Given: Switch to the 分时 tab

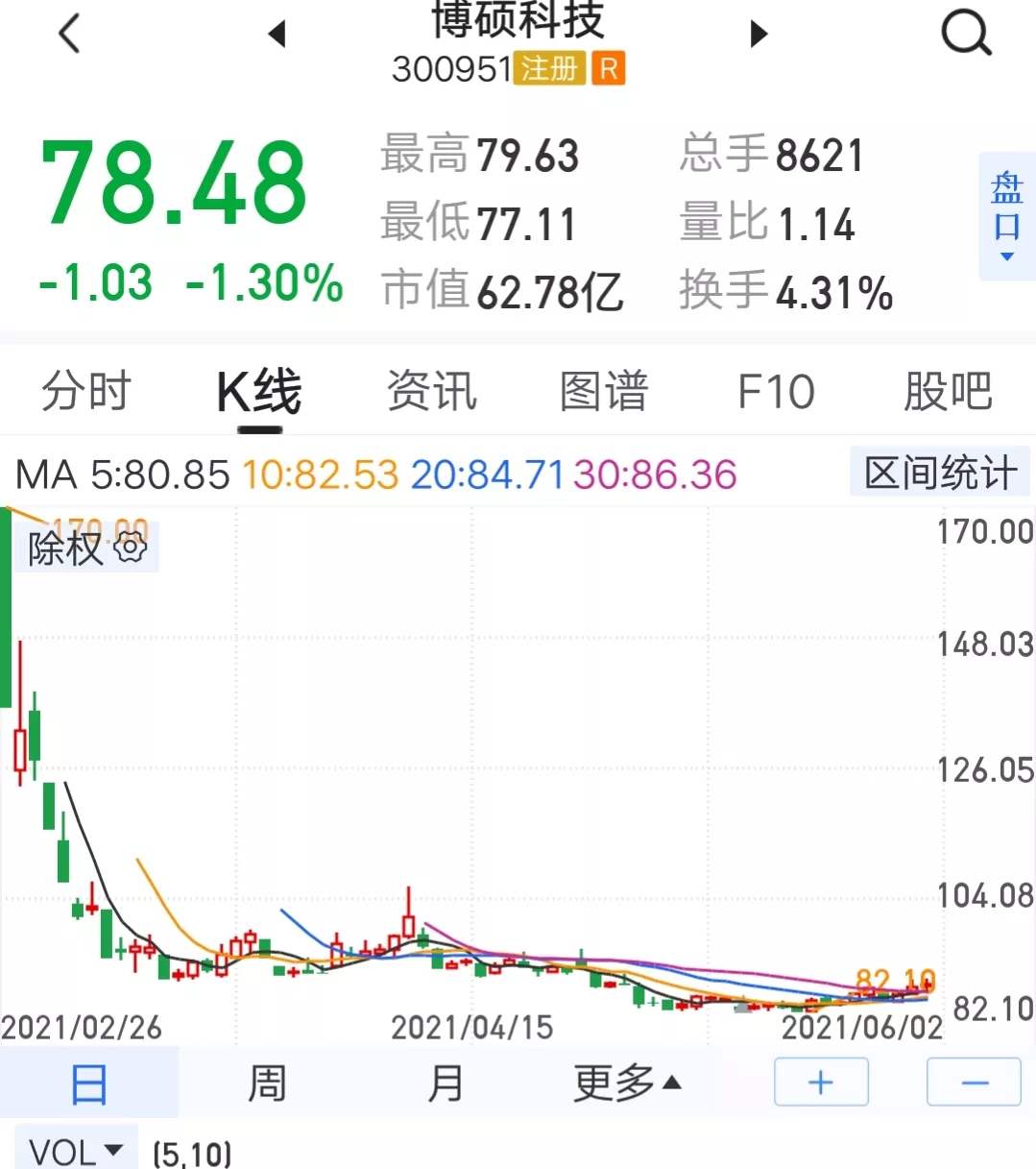Looking at the screenshot, I should tap(86, 392).
